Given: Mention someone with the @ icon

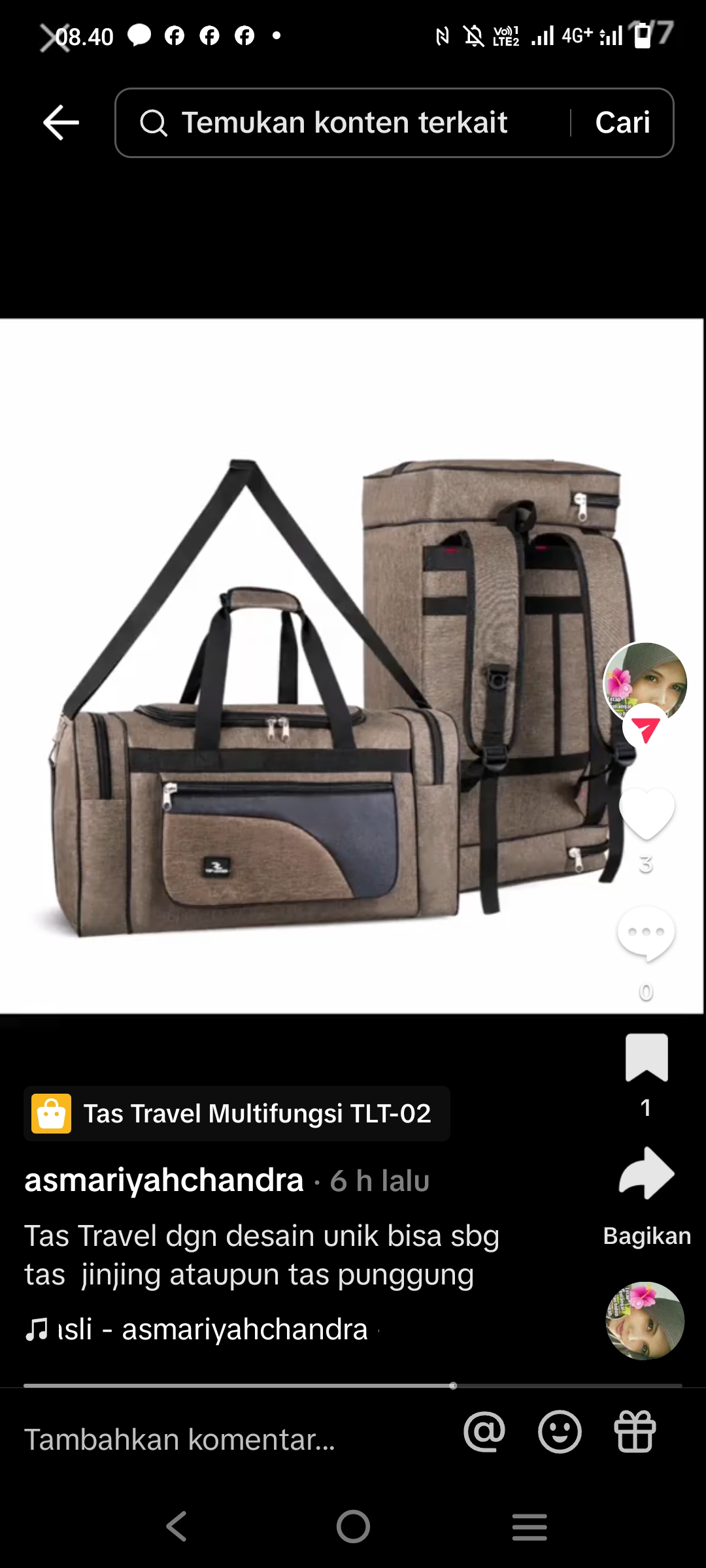Looking at the screenshot, I should tap(484, 1431).
